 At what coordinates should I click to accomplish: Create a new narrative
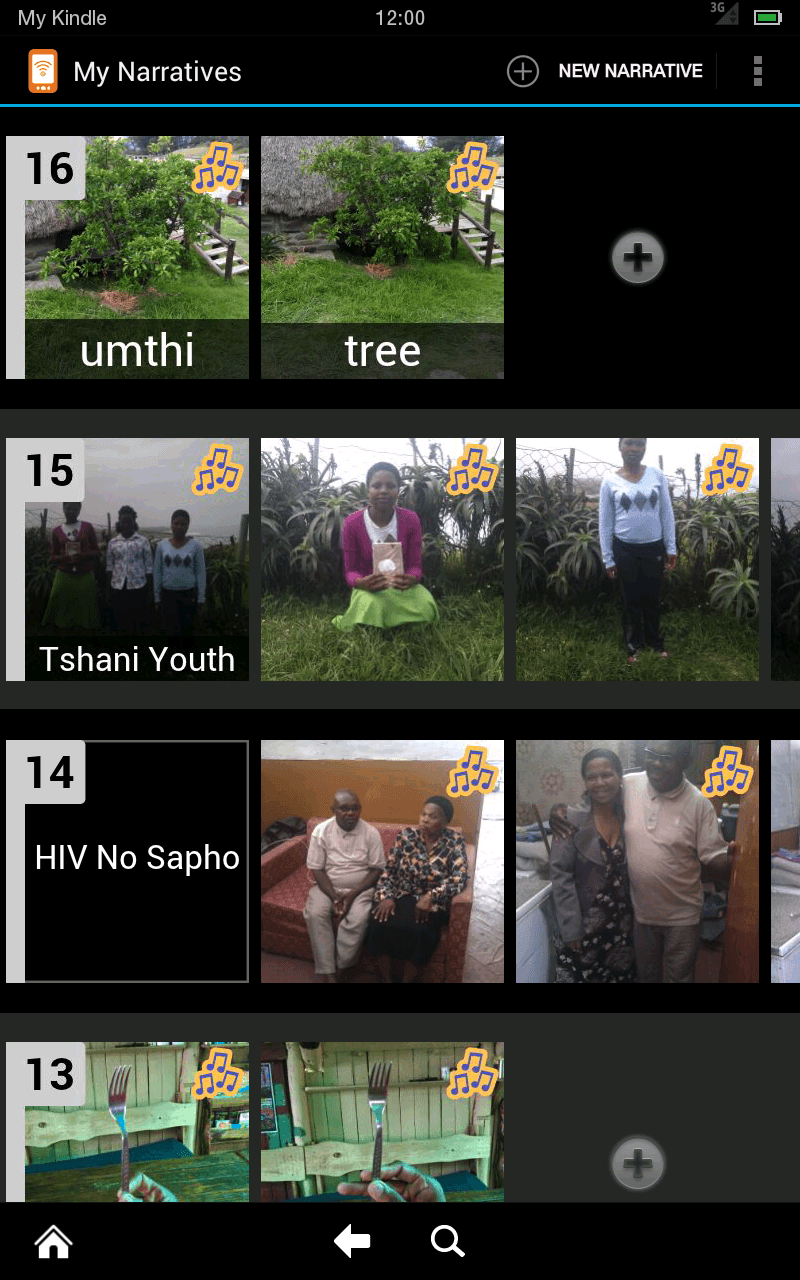pyautogui.click(x=605, y=71)
